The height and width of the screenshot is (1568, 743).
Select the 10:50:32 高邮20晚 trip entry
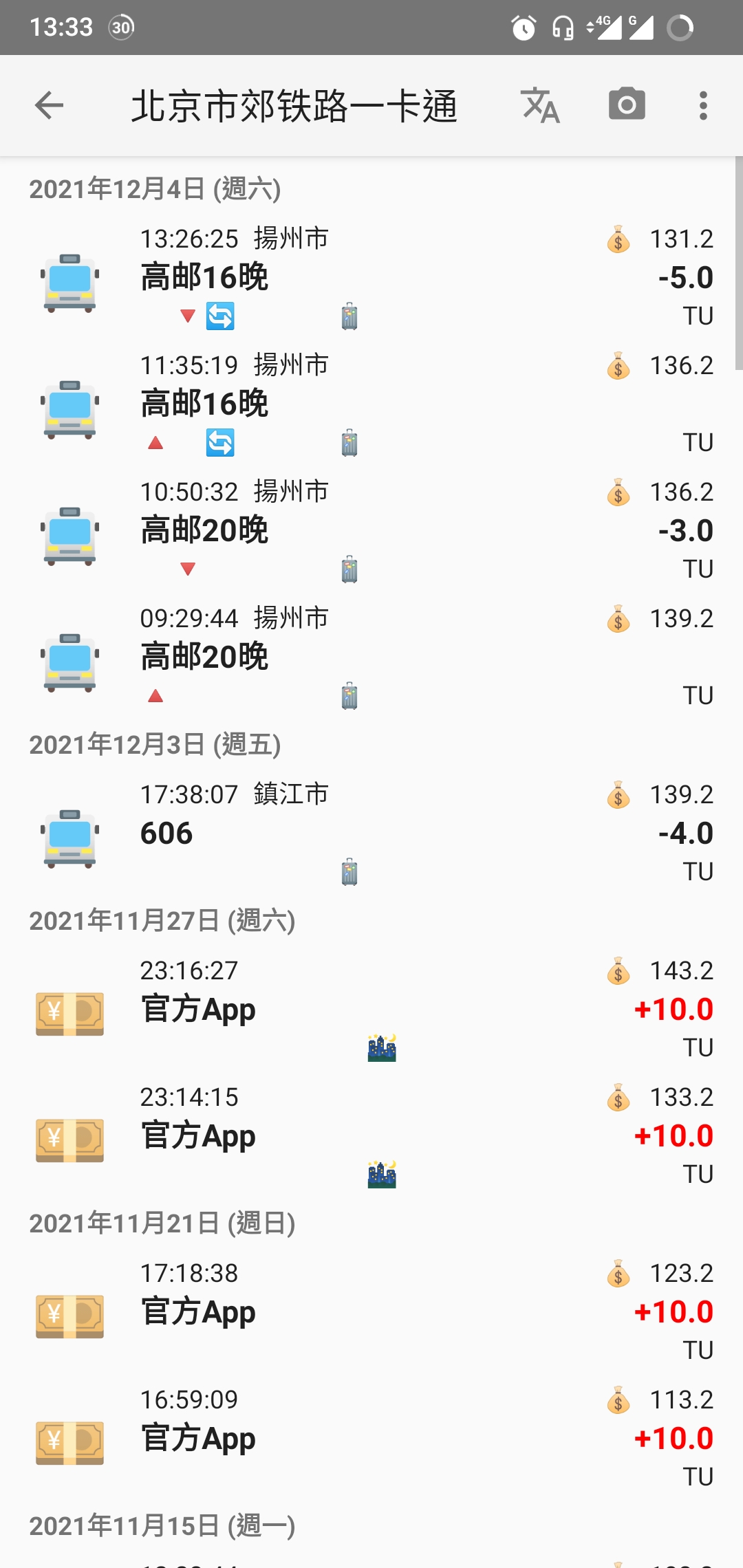(371, 531)
